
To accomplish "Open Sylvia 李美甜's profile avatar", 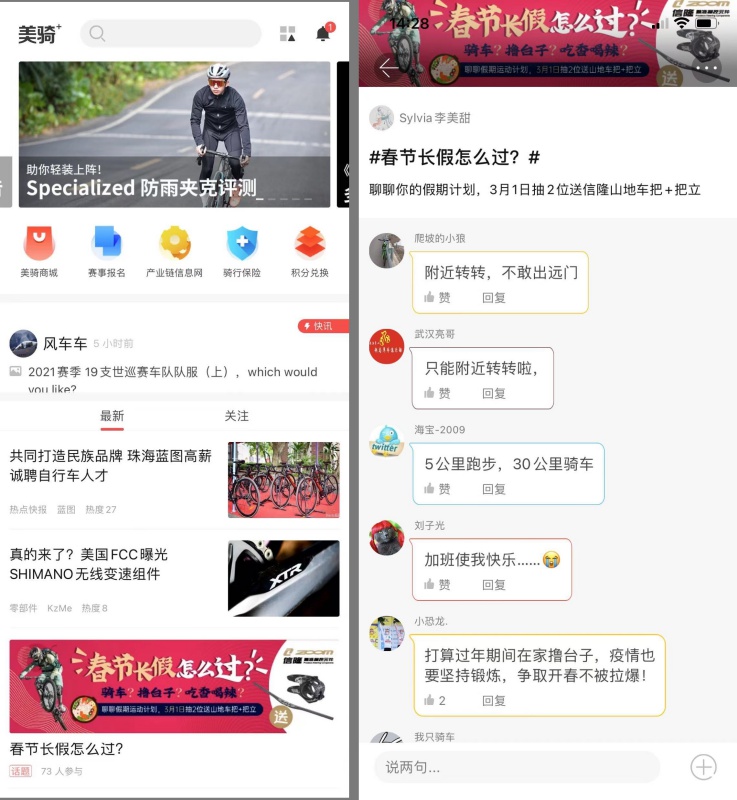I will click(x=380, y=118).
